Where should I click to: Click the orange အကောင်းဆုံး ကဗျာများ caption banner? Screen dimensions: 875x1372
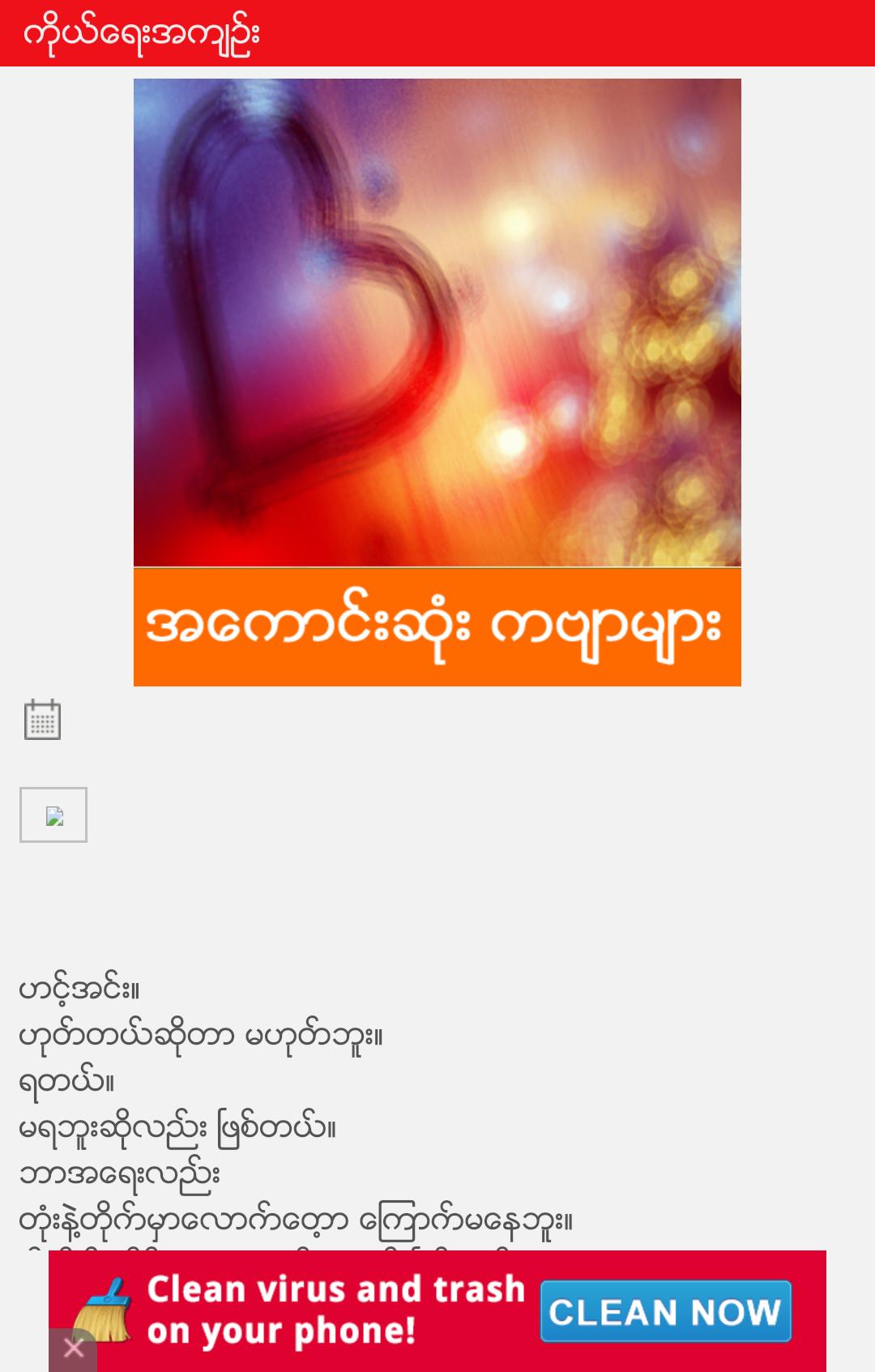click(x=437, y=628)
